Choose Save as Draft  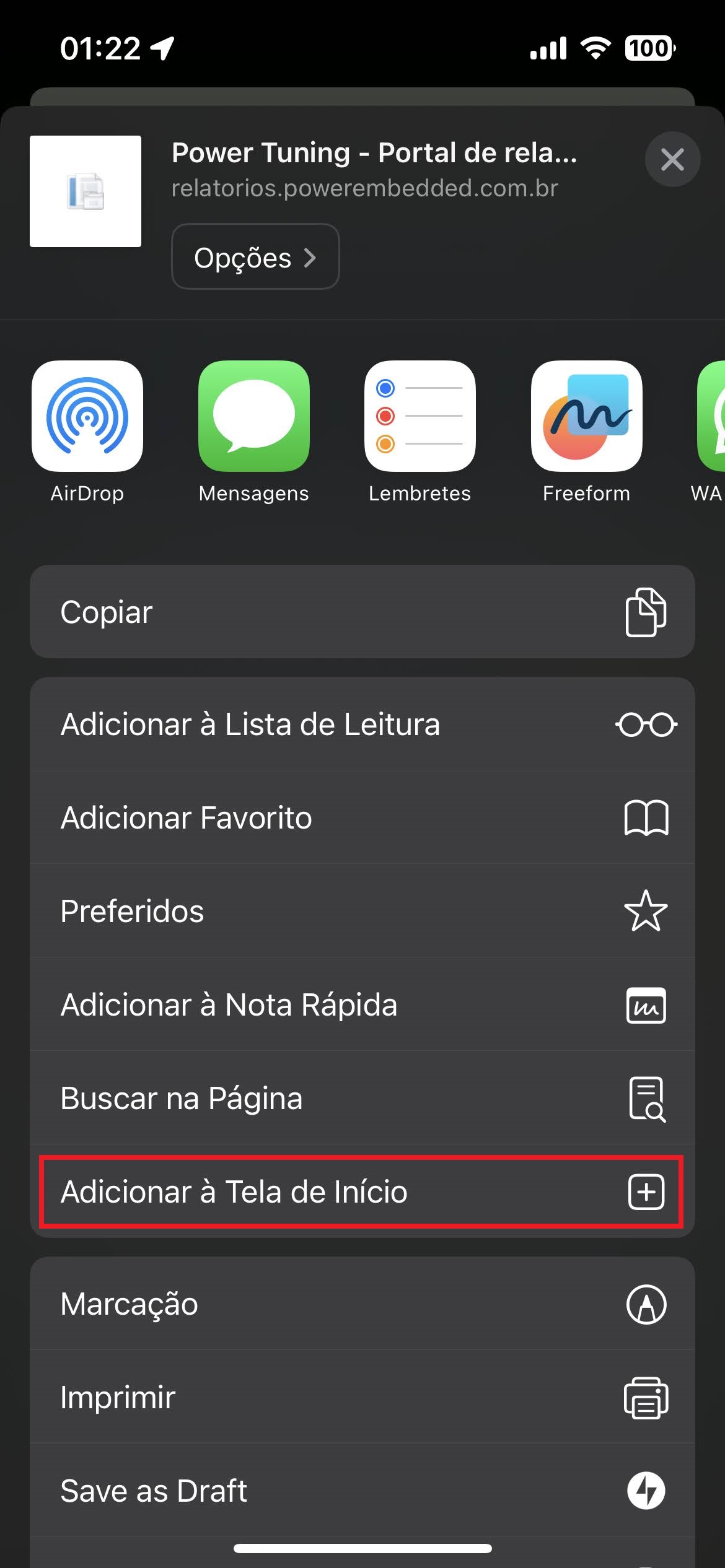[362, 1491]
